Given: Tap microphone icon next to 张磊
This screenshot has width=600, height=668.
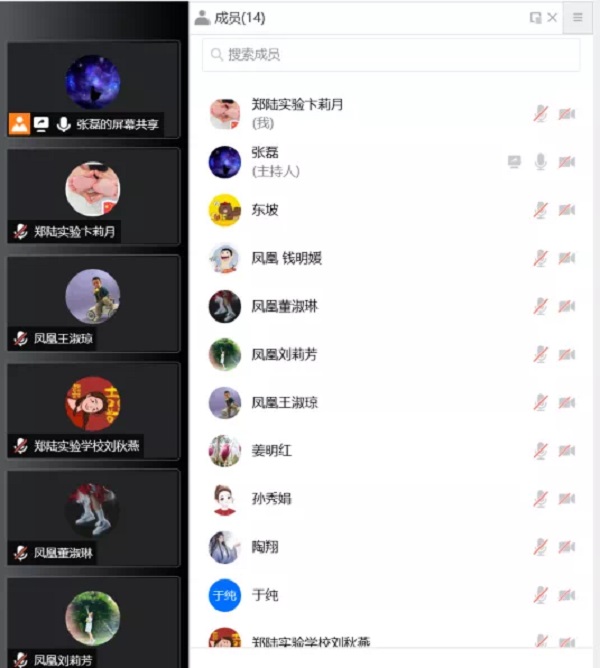Looking at the screenshot, I should coord(541,162).
